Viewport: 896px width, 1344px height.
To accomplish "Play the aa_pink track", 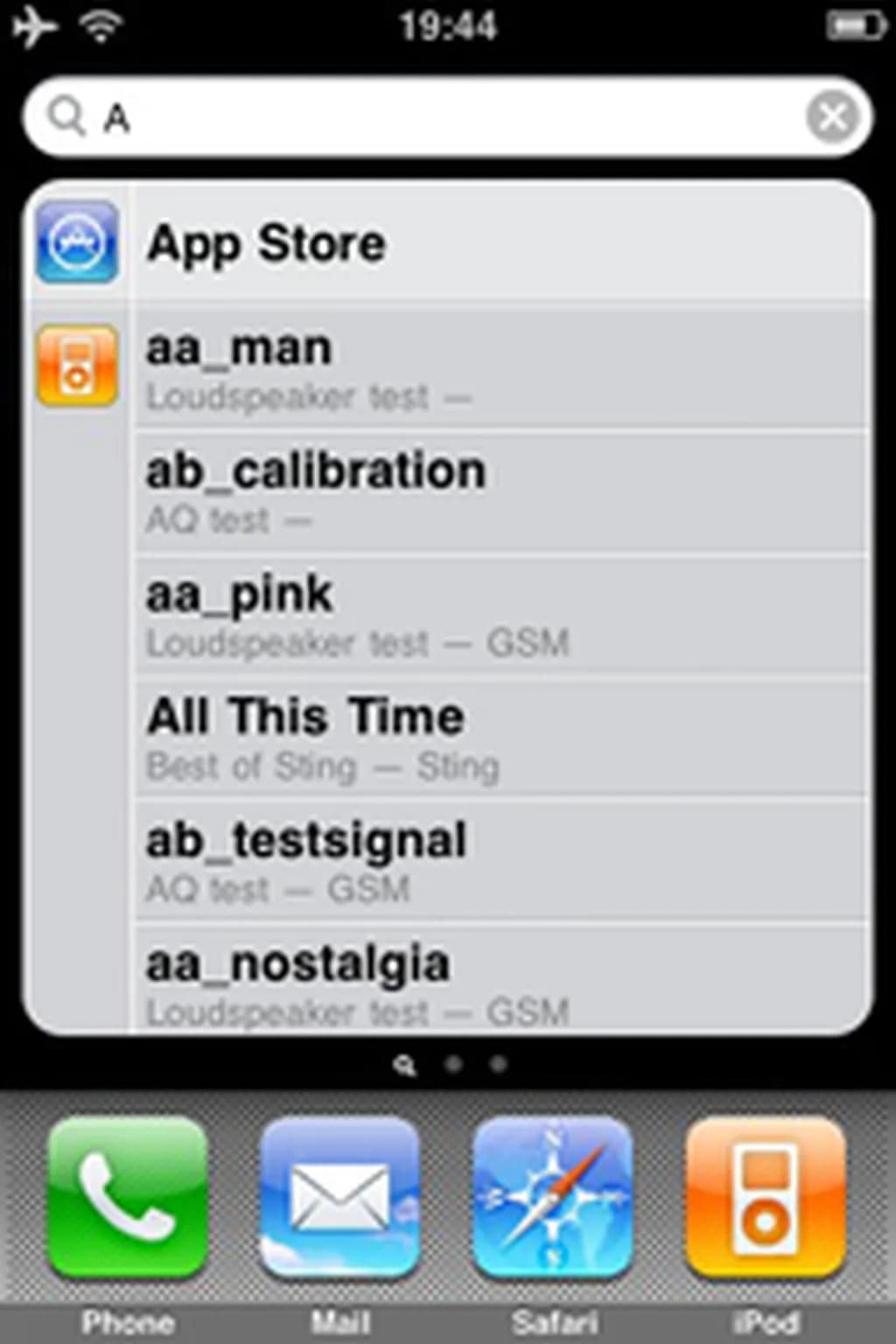I will tap(499, 615).
